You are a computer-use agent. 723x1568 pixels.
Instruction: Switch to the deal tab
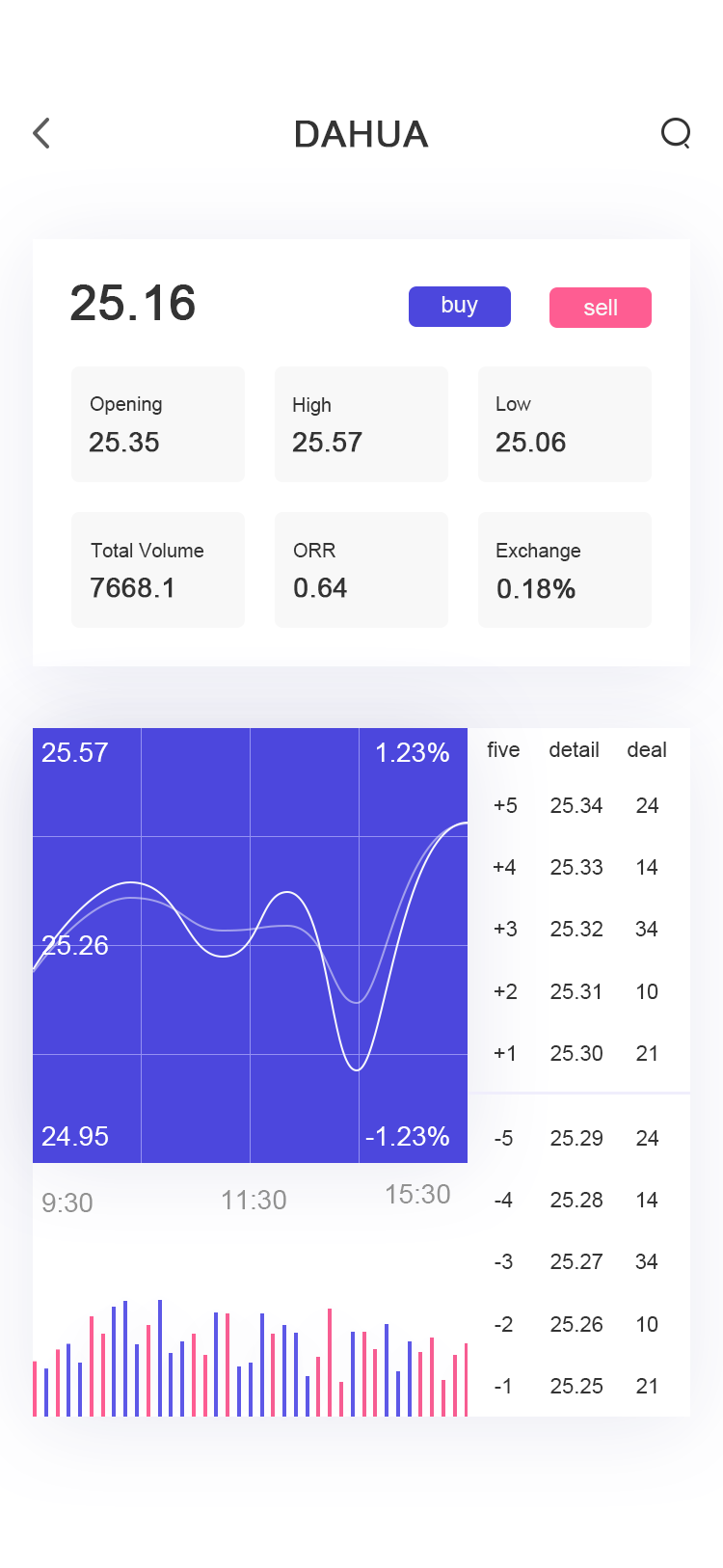[x=647, y=750]
